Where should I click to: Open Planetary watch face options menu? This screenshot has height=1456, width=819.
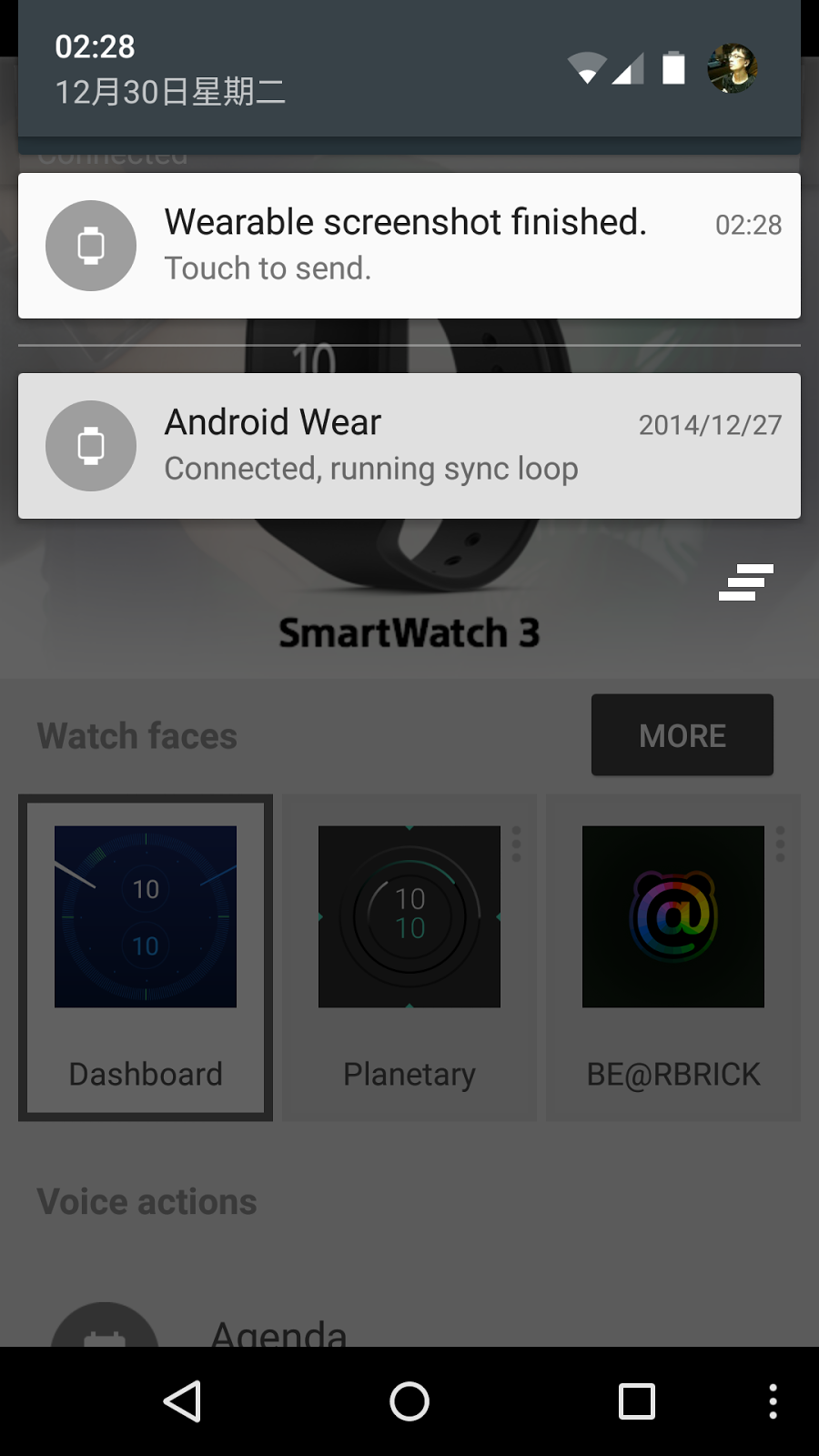point(516,844)
